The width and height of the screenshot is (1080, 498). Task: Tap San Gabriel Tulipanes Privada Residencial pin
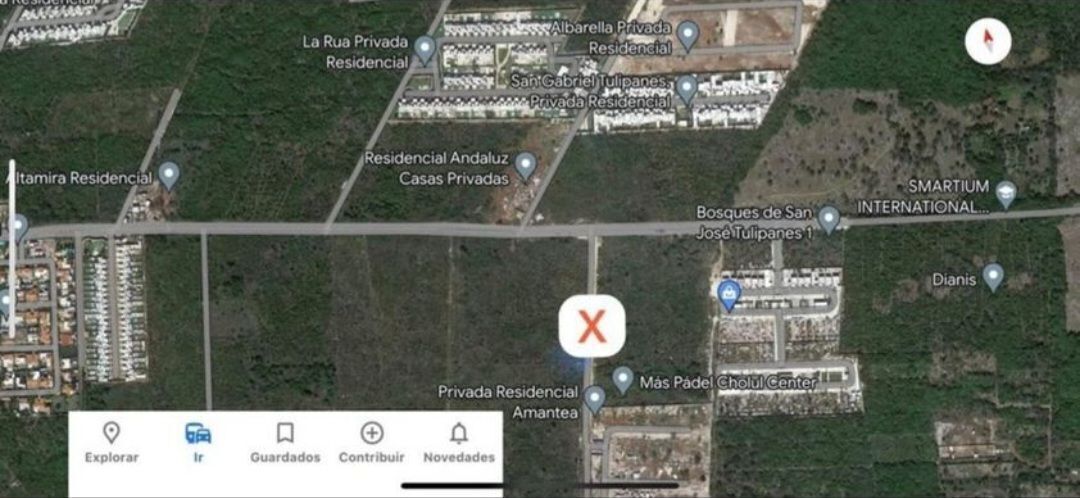[686, 88]
